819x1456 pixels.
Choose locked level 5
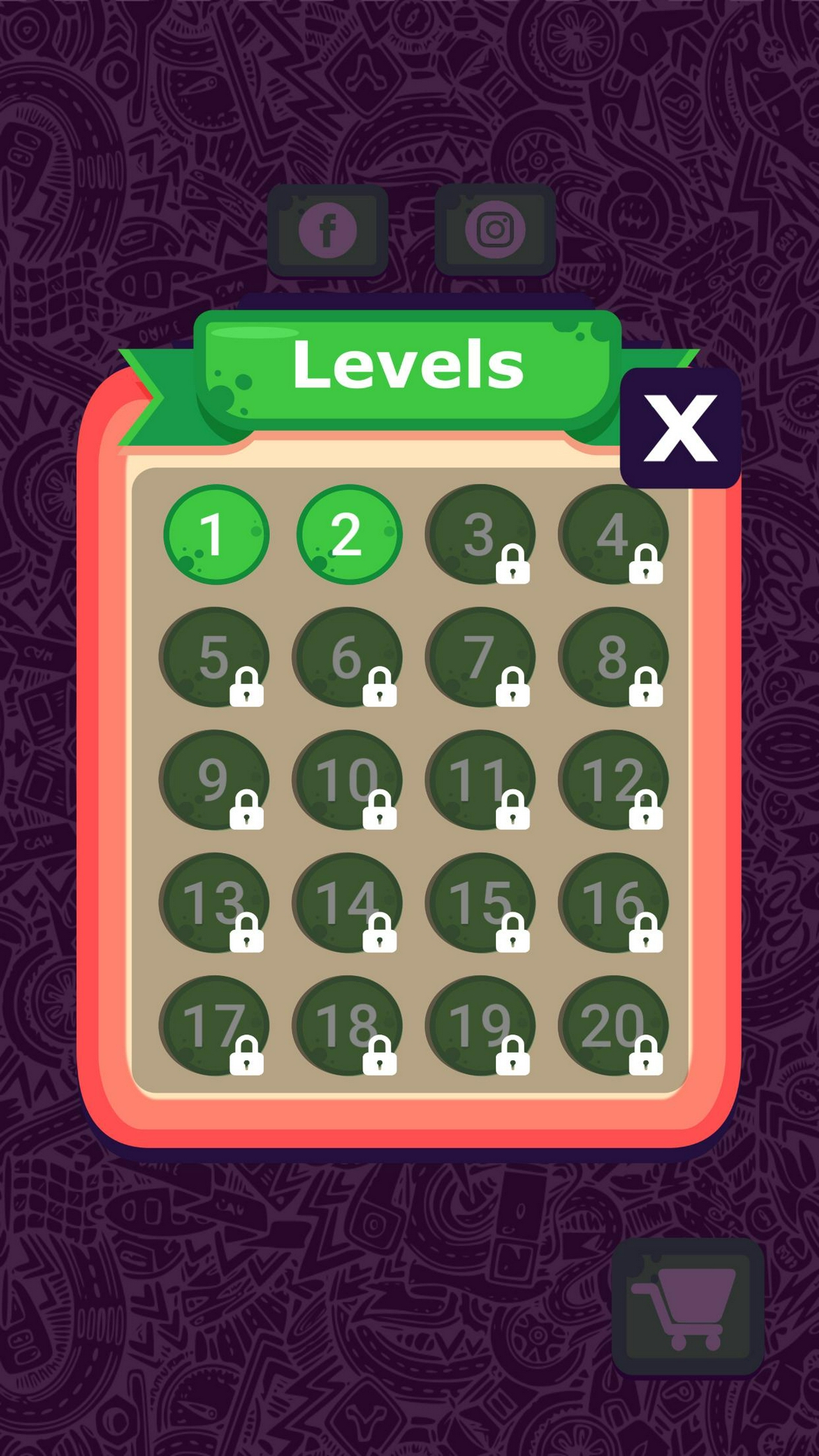click(x=215, y=657)
